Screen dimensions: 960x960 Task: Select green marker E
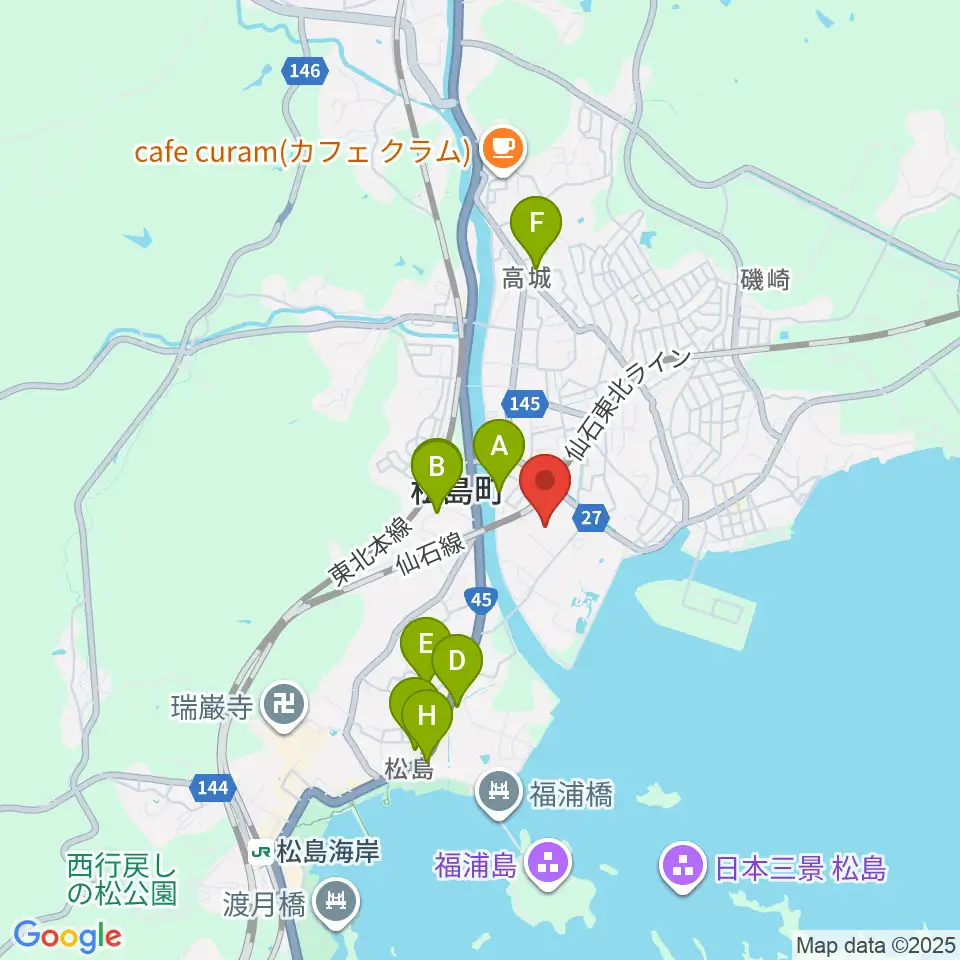tap(426, 654)
